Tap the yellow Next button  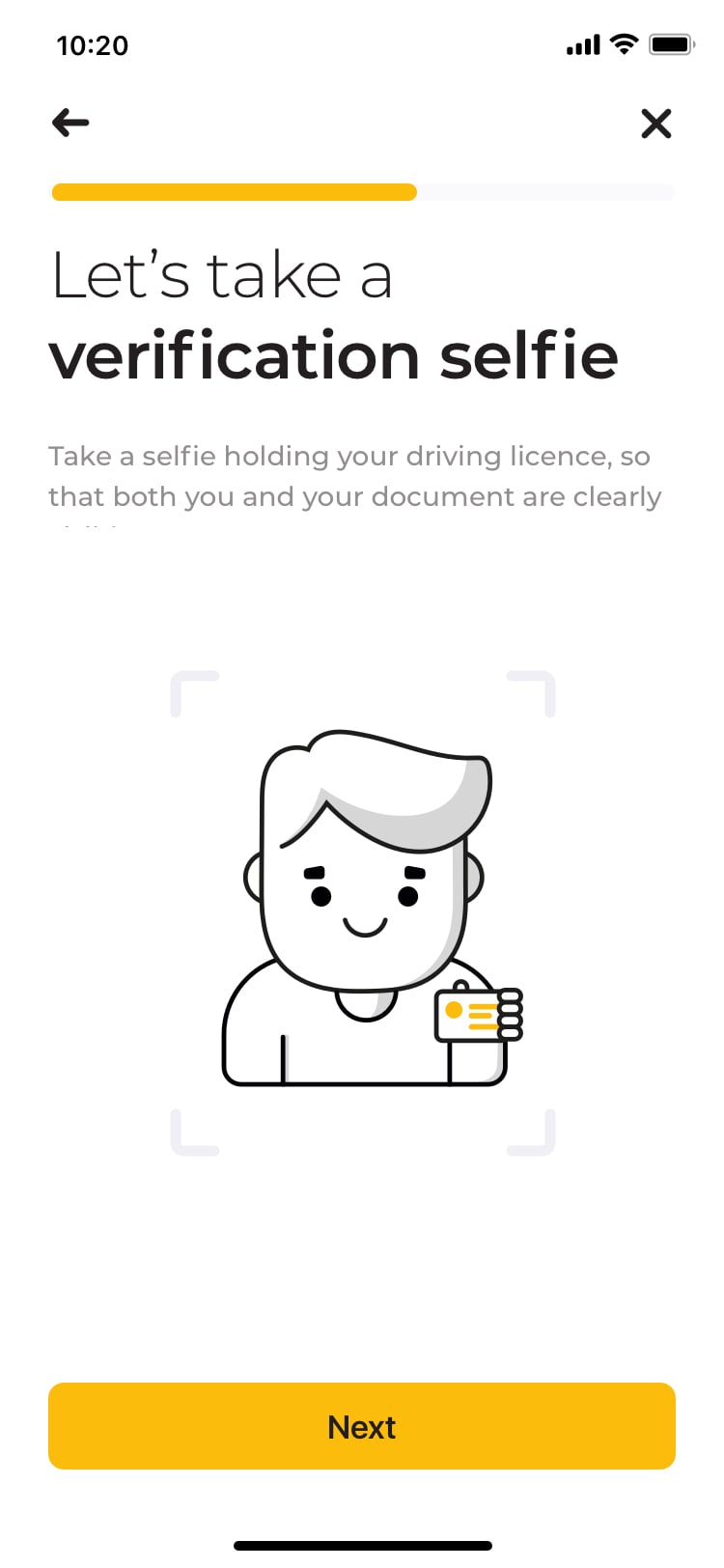pyautogui.click(x=362, y=1426)
